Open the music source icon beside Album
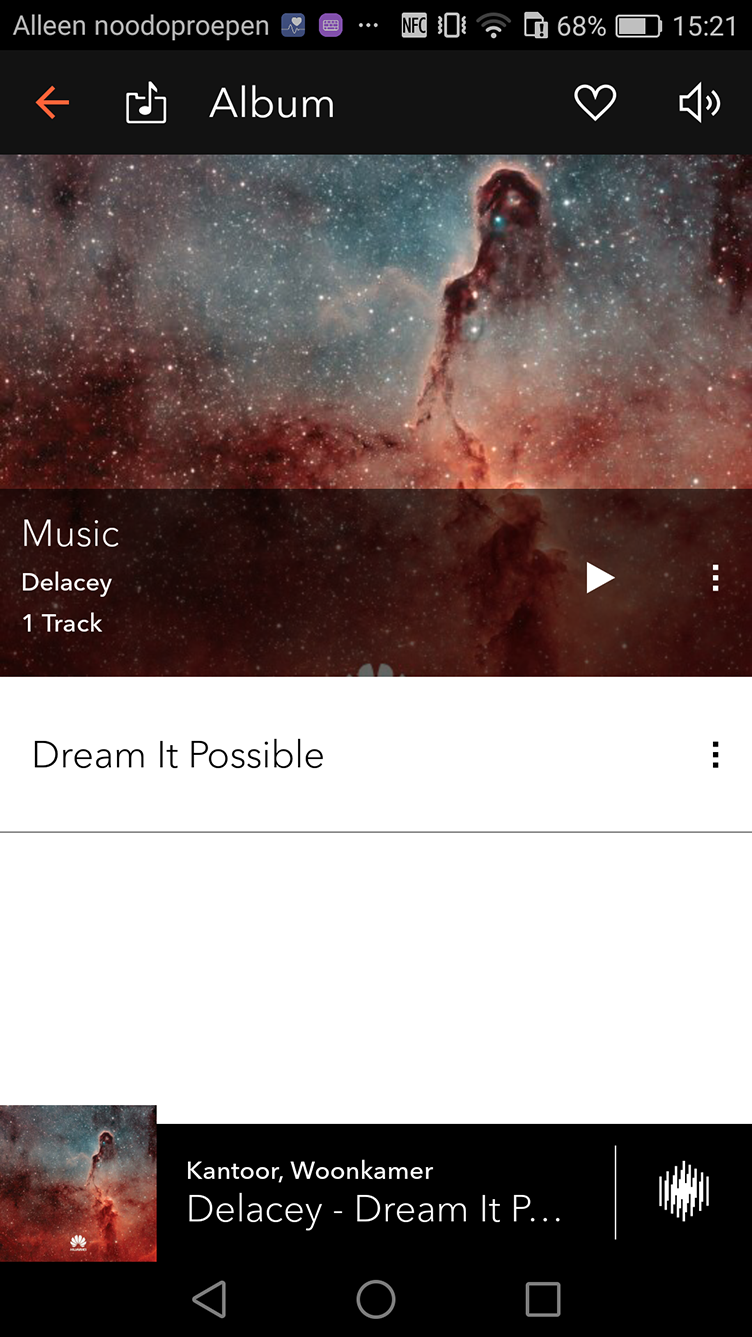Screen dimensions: 752x1337 pos(146,104)
